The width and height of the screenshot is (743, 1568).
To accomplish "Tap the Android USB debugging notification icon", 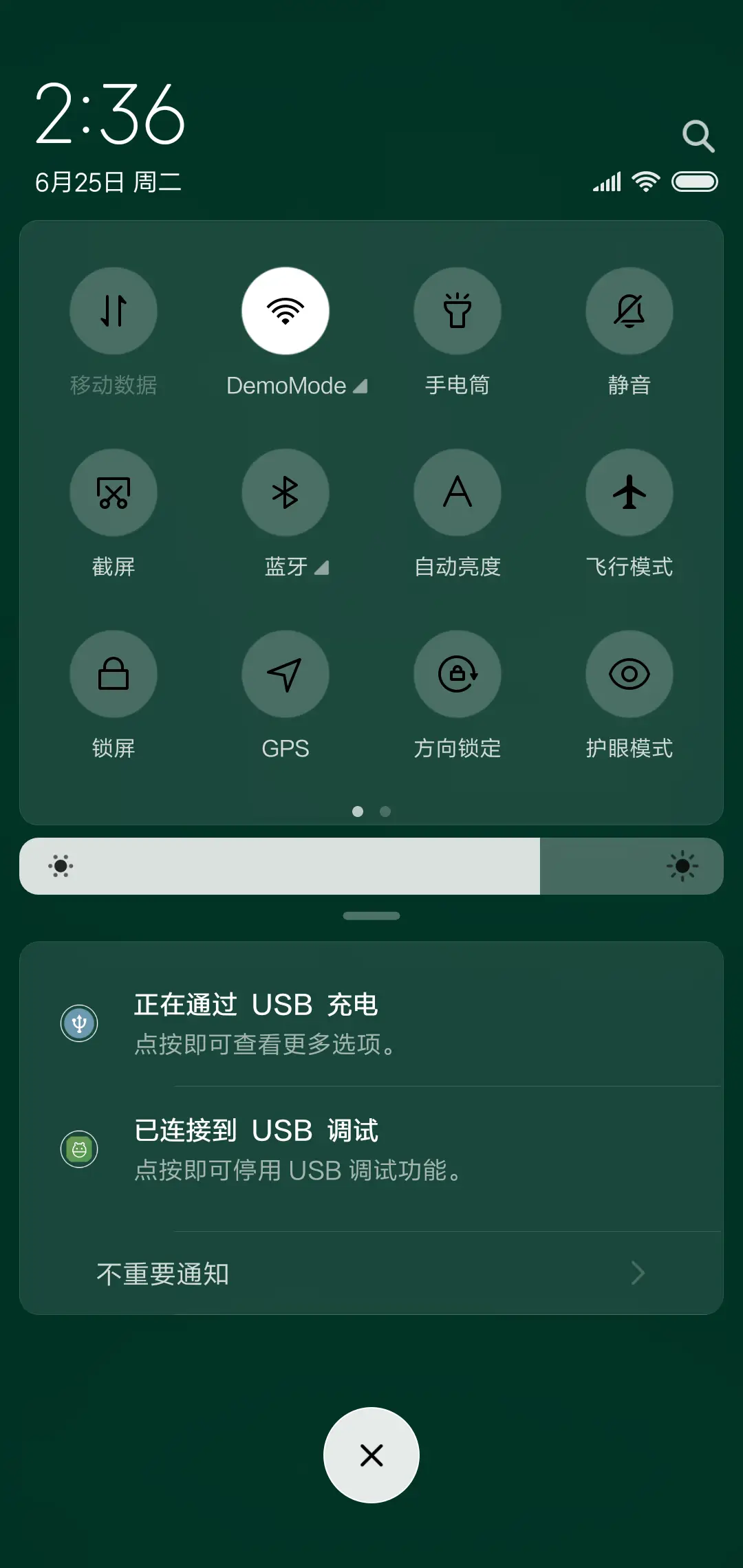I will (79, 1148).
